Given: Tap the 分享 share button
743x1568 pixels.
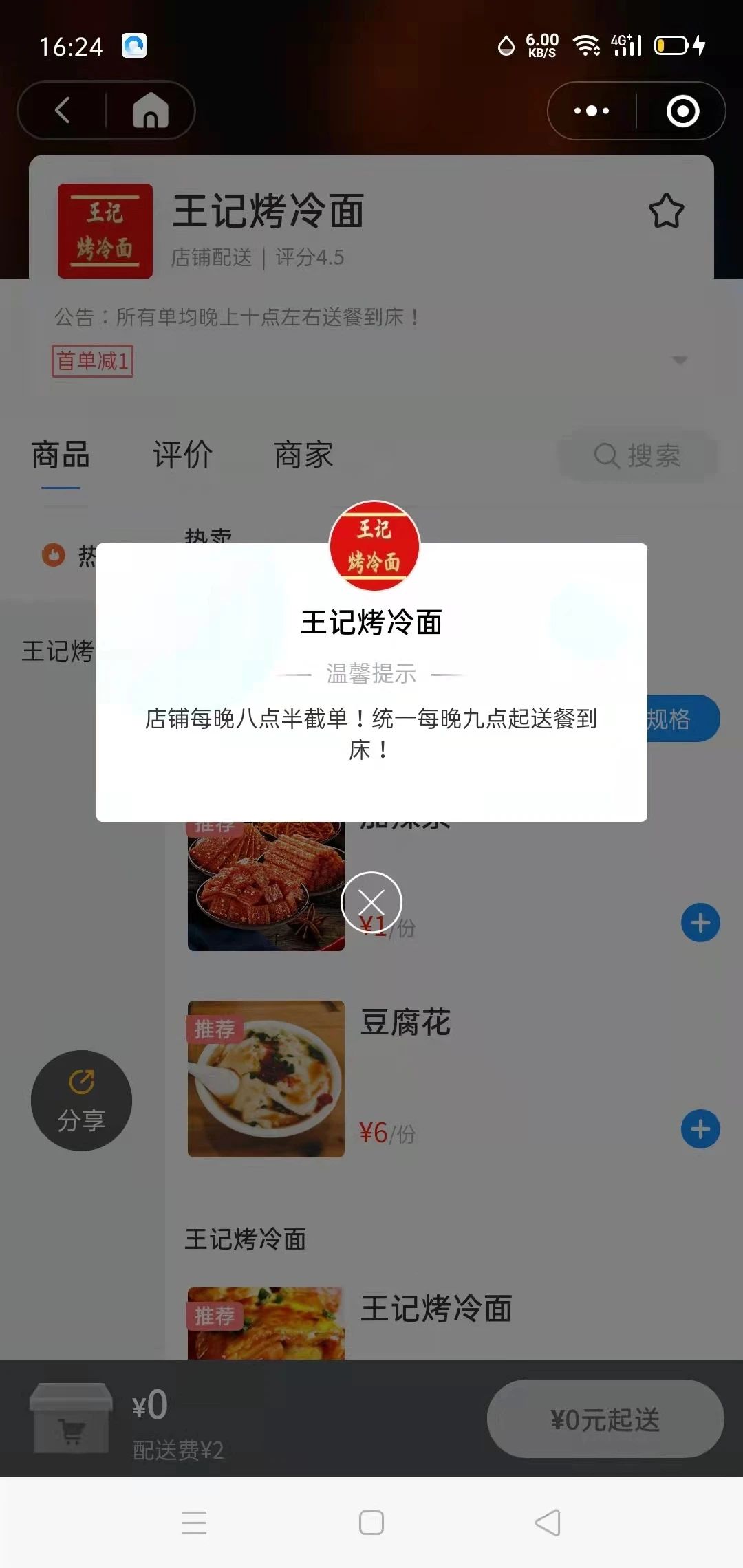Looking at the screenshot, I should tap(81, 1100).
